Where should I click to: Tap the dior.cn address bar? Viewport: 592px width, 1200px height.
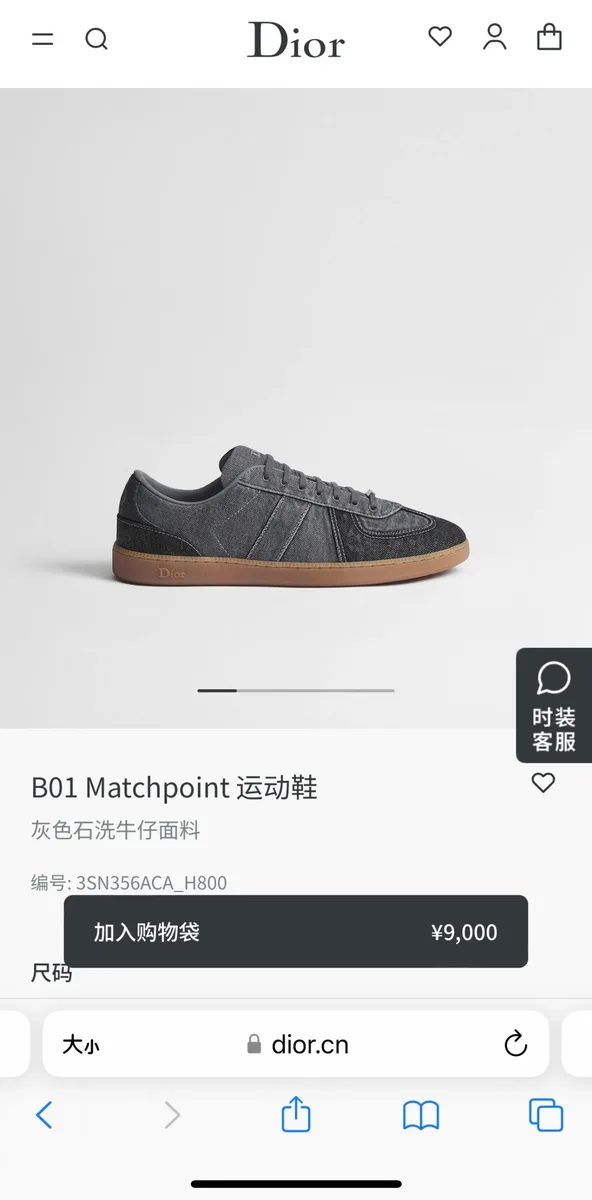point(296,1044)
